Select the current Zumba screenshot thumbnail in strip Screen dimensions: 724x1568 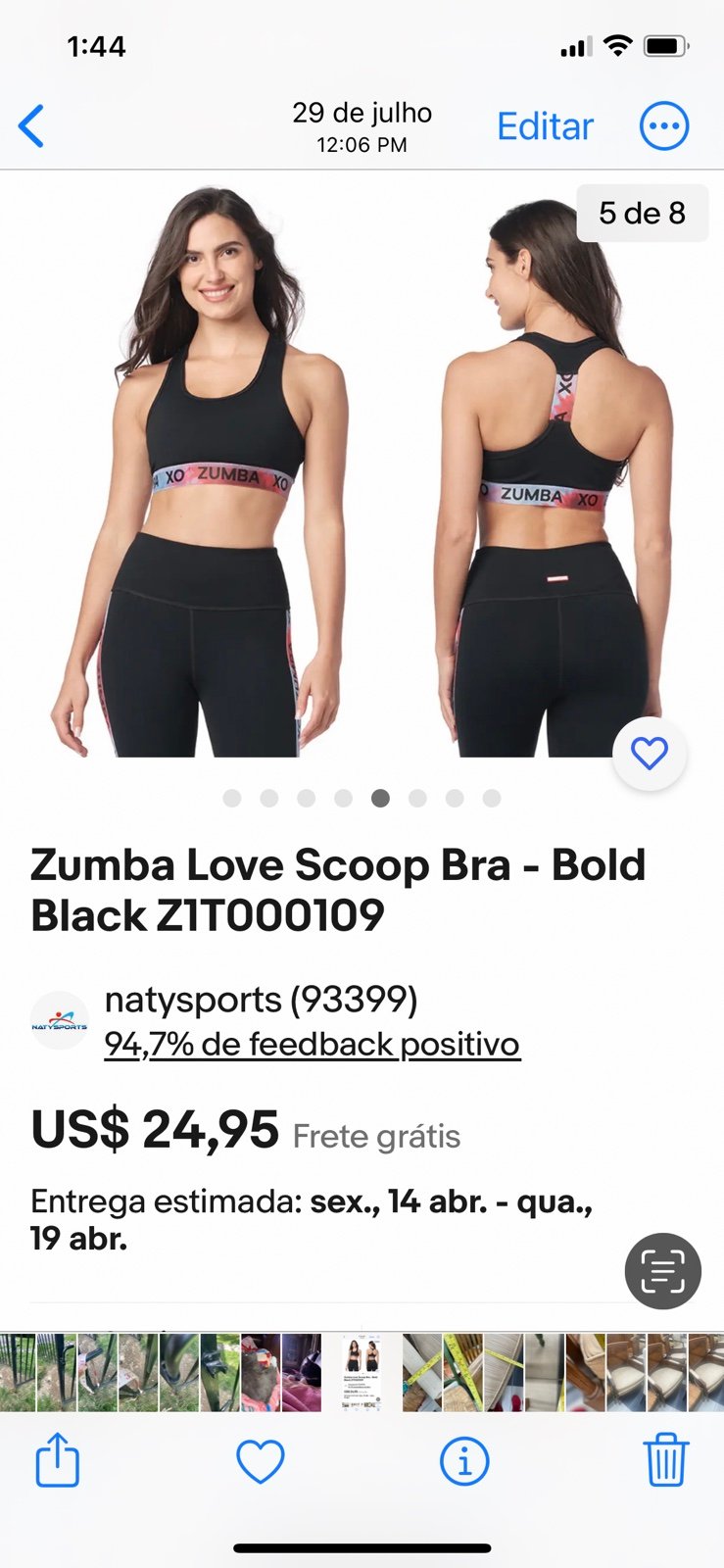click(x=362, y=1372)
